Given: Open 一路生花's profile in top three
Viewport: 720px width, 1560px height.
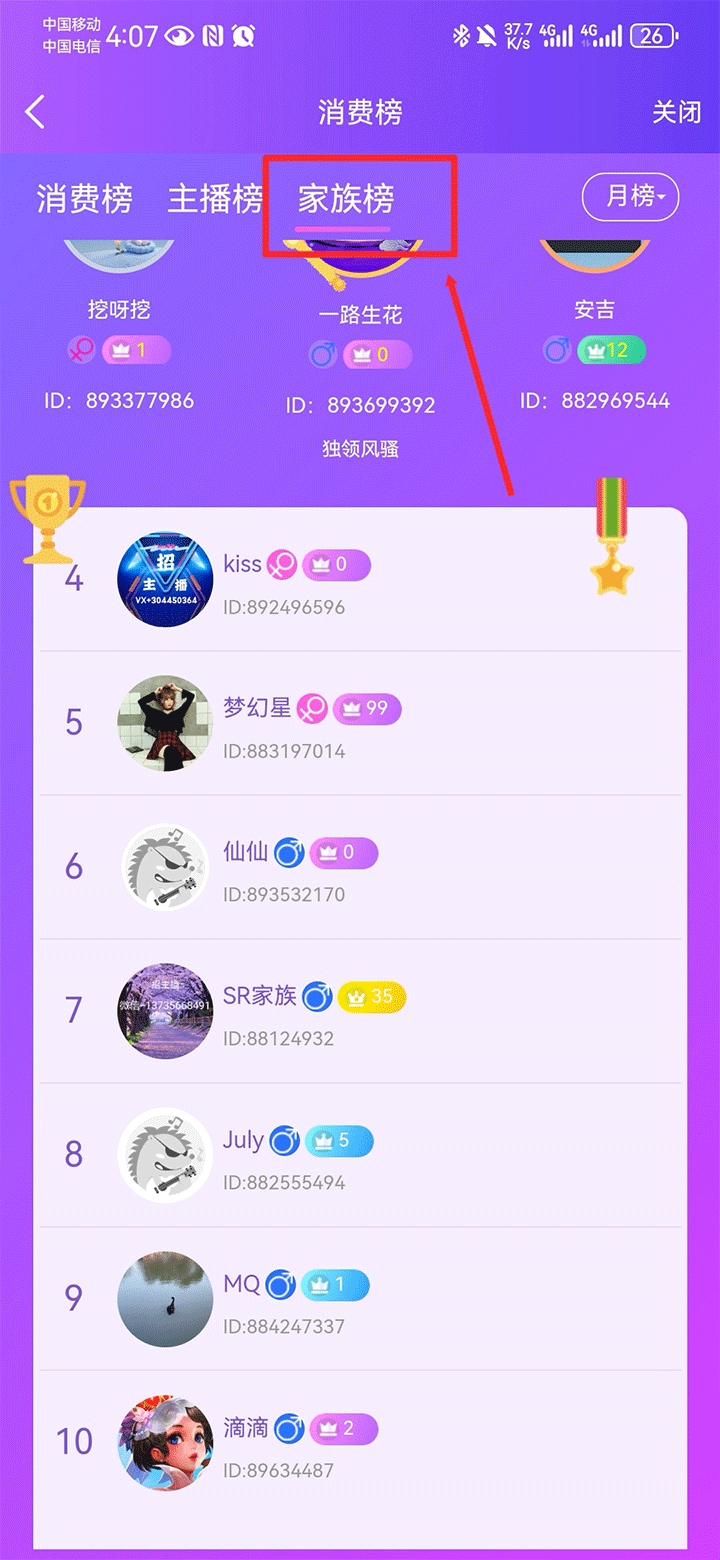Looking at the screenshot, I should (360, 315).
